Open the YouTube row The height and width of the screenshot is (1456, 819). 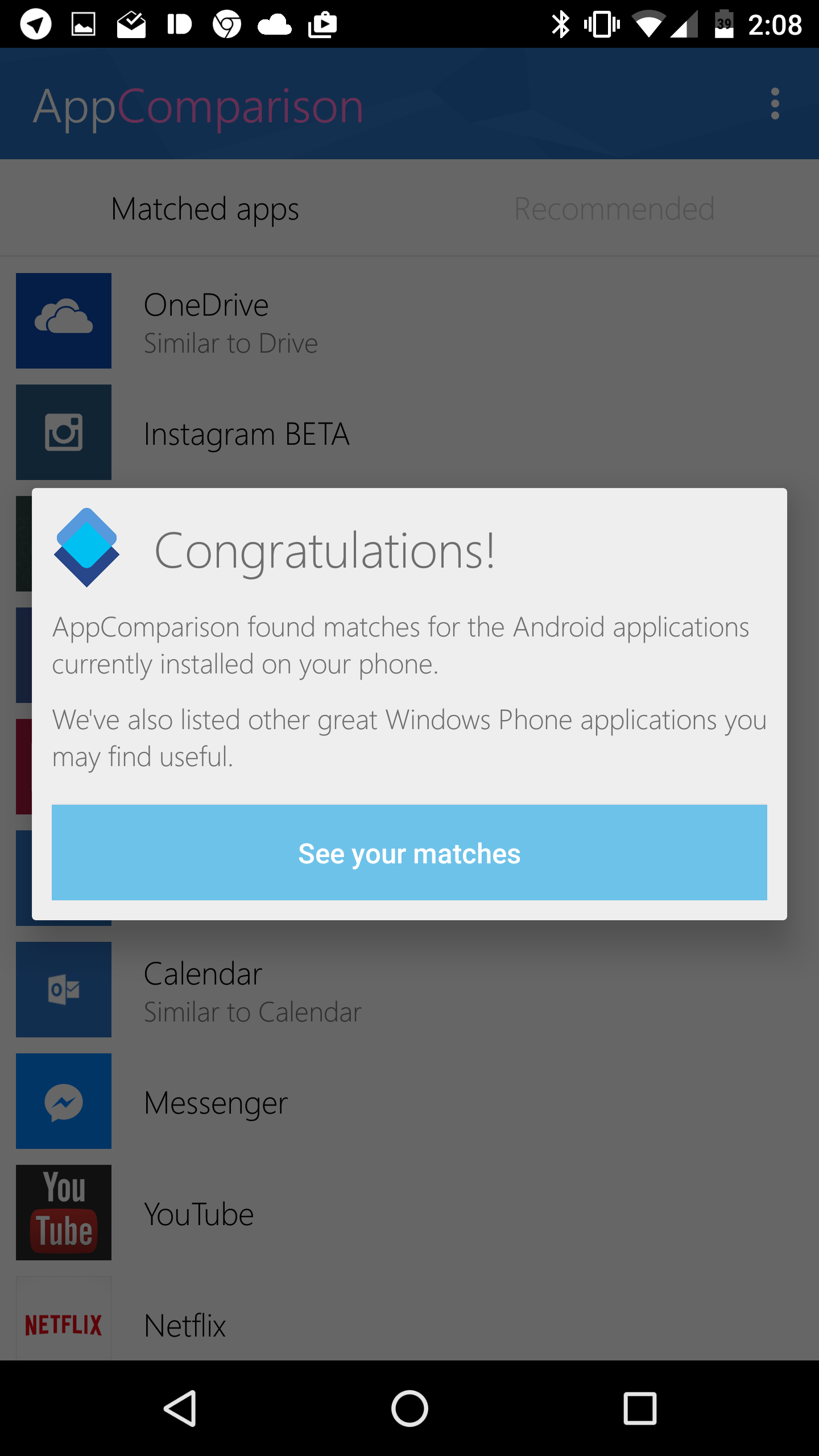point(409,1213)
